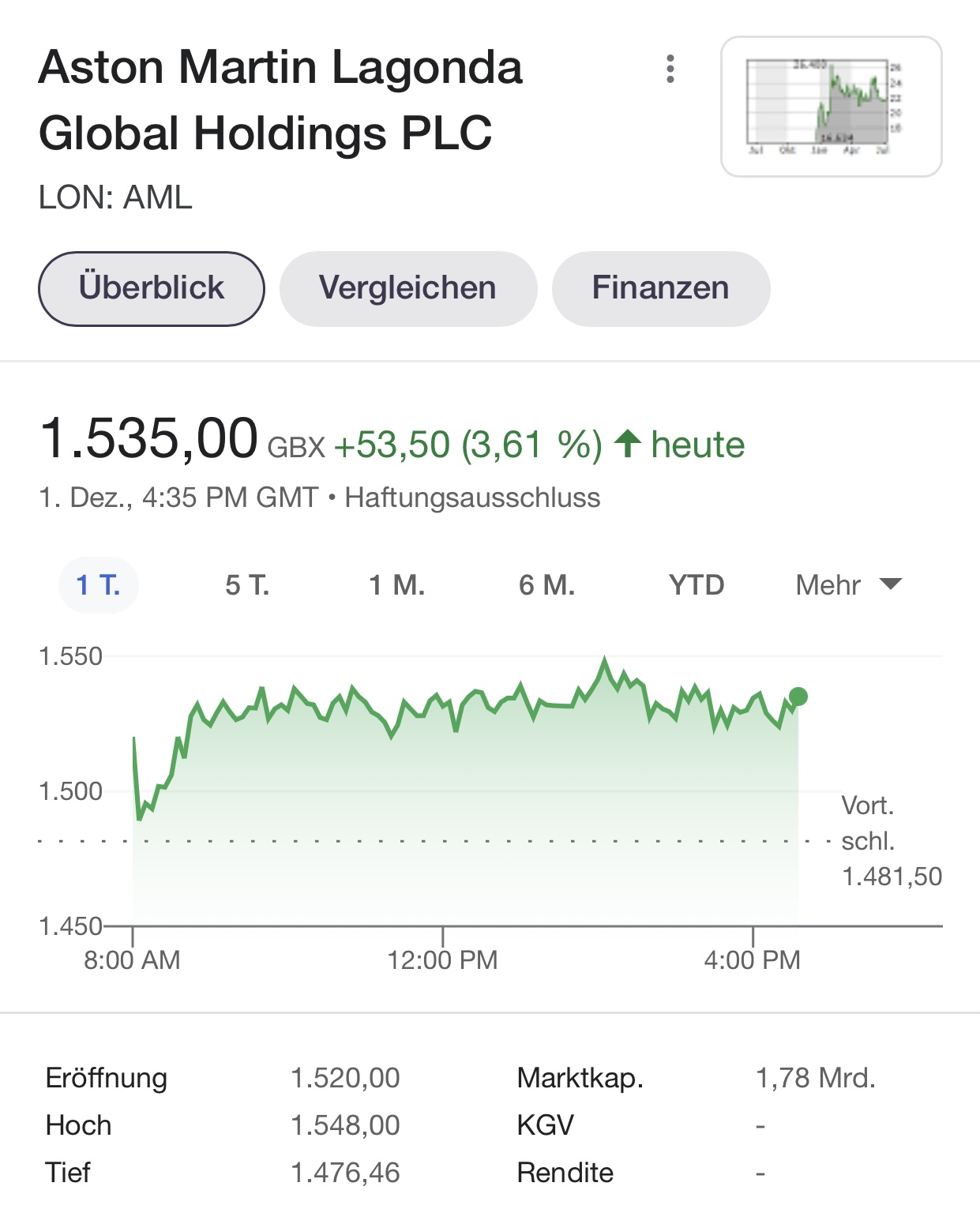Open the Finanzen chip
This screenshot has width=980, height=1209.
(x=660, y=288)
